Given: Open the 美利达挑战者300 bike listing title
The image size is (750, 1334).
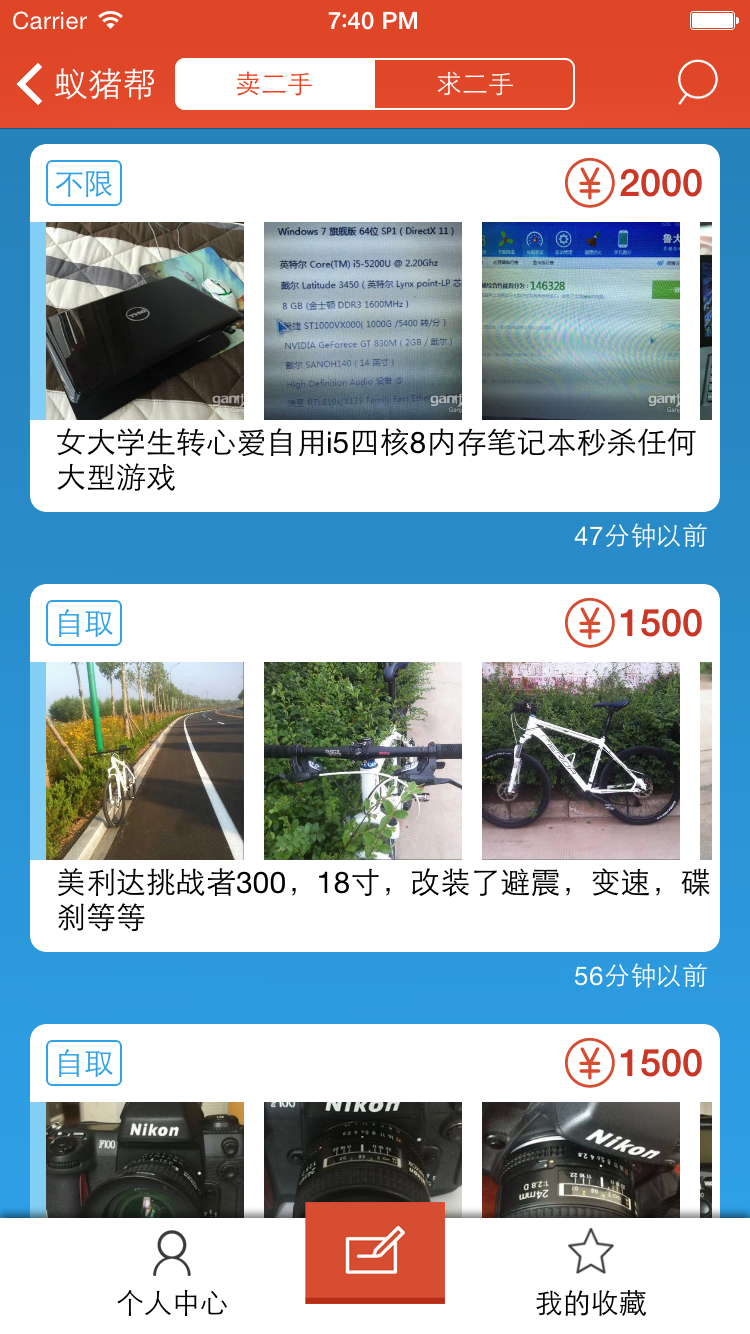Looking at the screenshot, I should (x=375, y=898).
